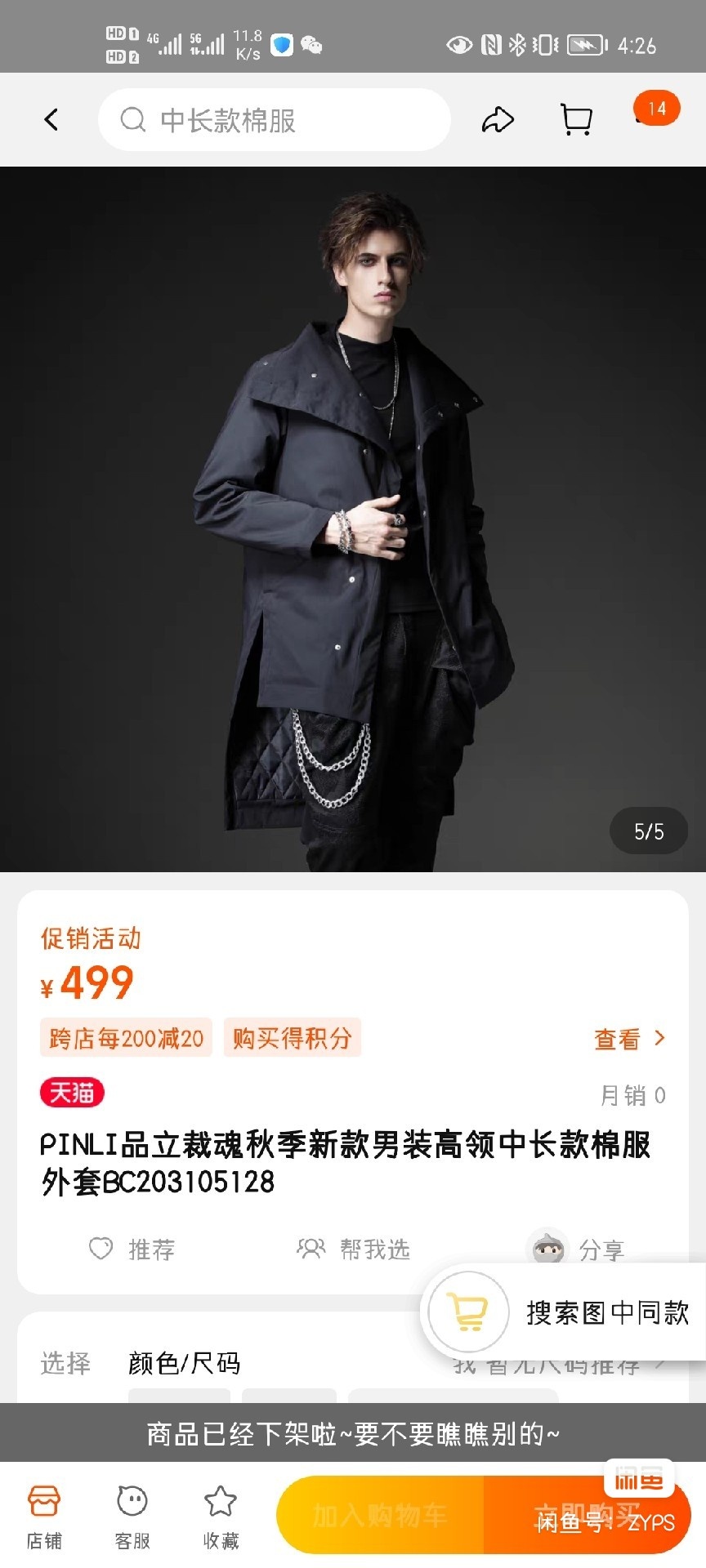Tap the 购买得积分 chip

point(292,1038)
